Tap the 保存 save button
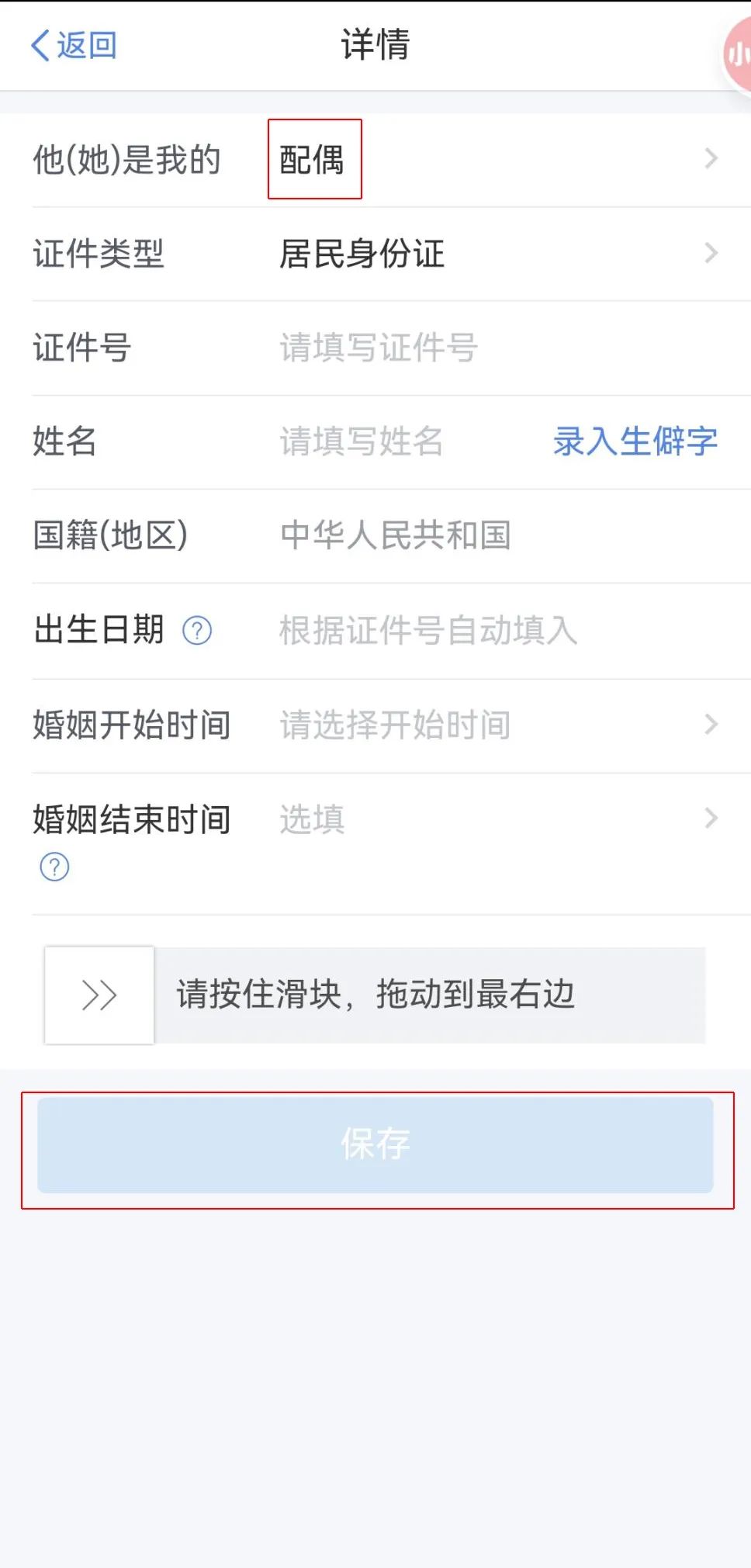The height and width of the screenshot is (1568, 751). point(375,1143)
